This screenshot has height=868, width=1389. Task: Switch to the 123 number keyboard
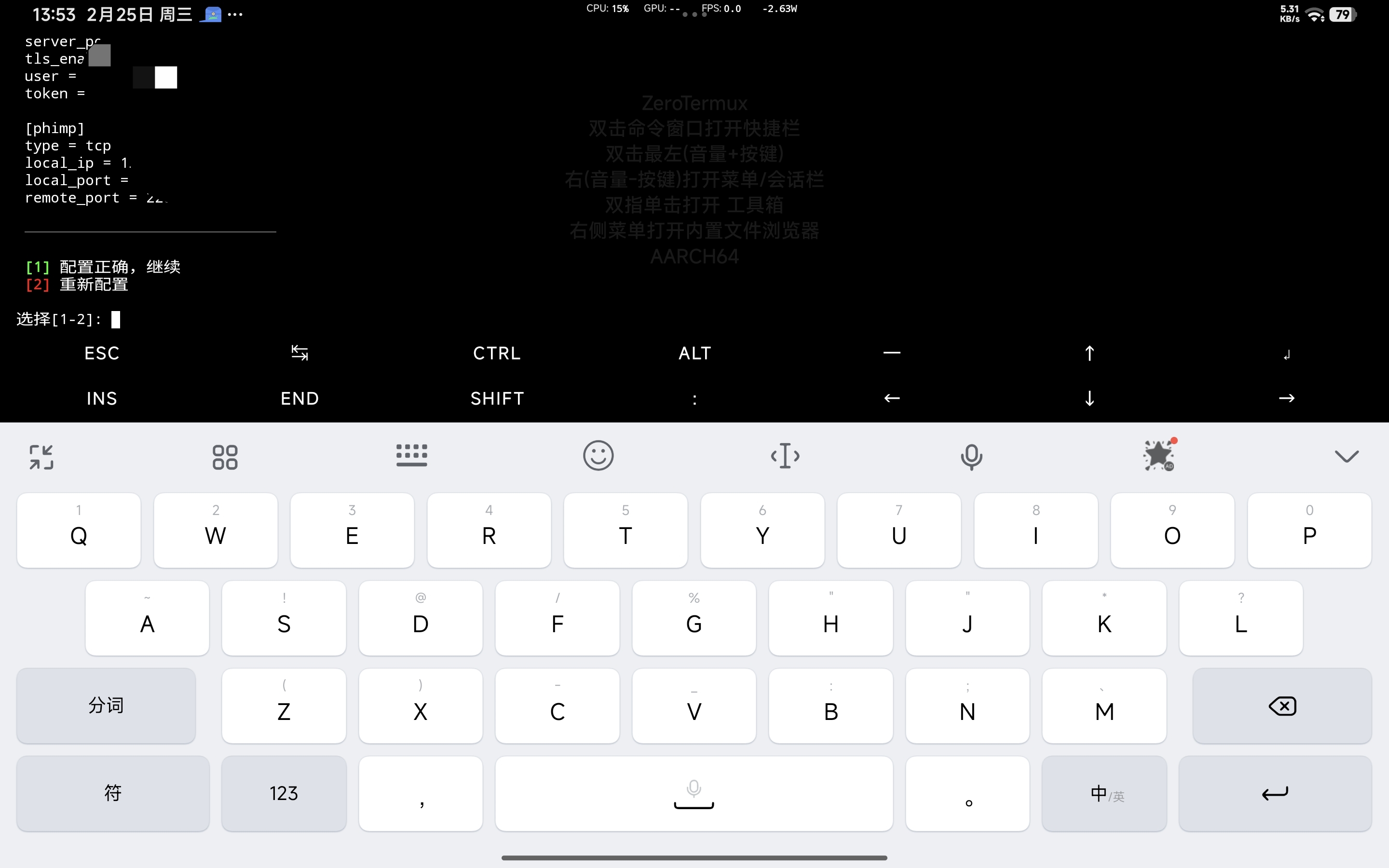pyautogui.click(x=284, y=793)
